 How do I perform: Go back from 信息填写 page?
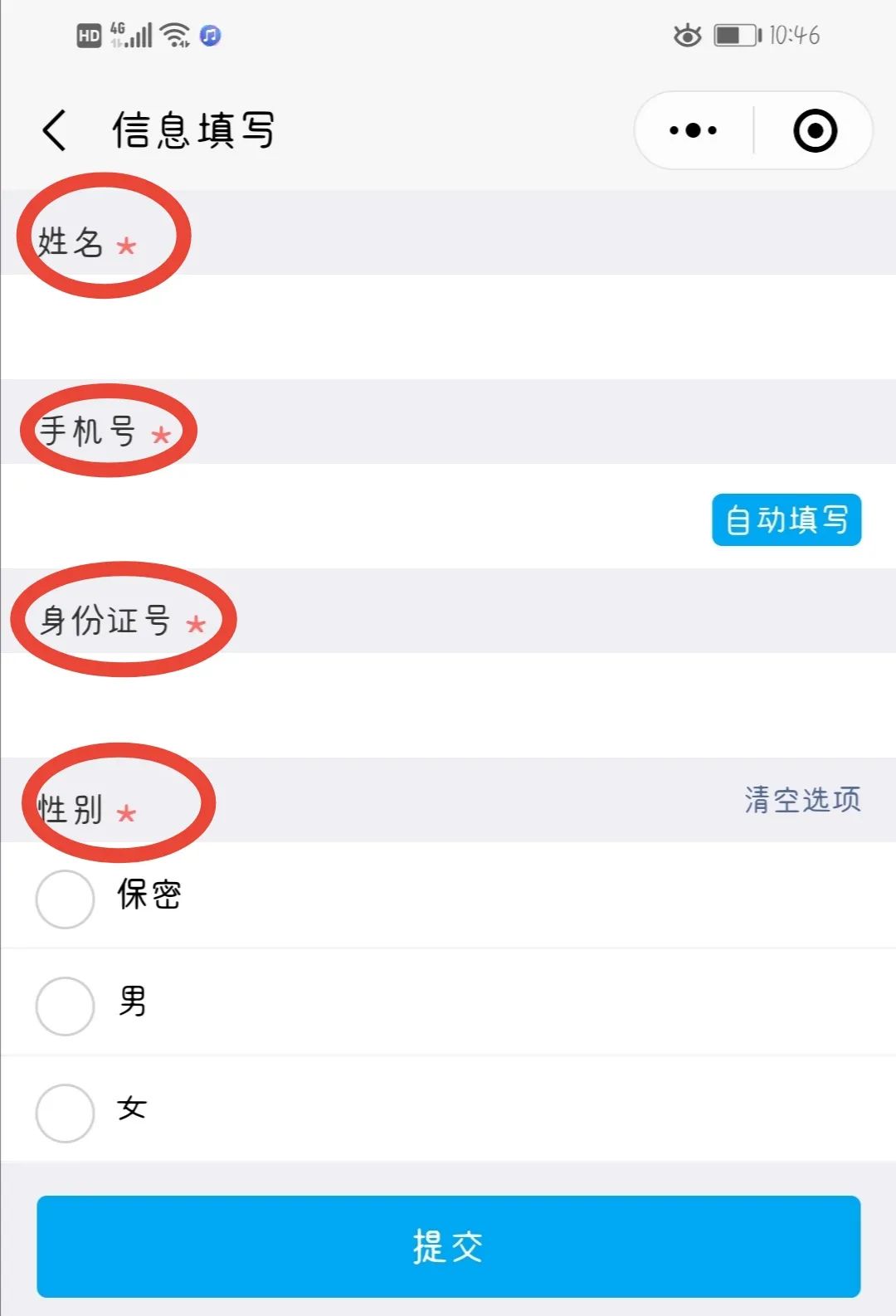click(x=55, y=130)
